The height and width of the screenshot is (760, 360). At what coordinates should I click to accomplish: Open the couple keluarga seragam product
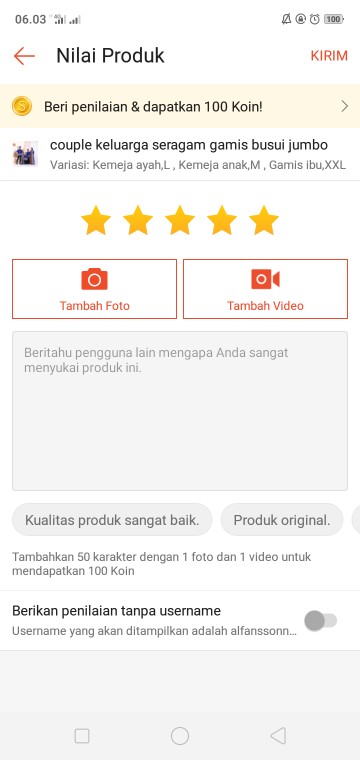point(180,154)
